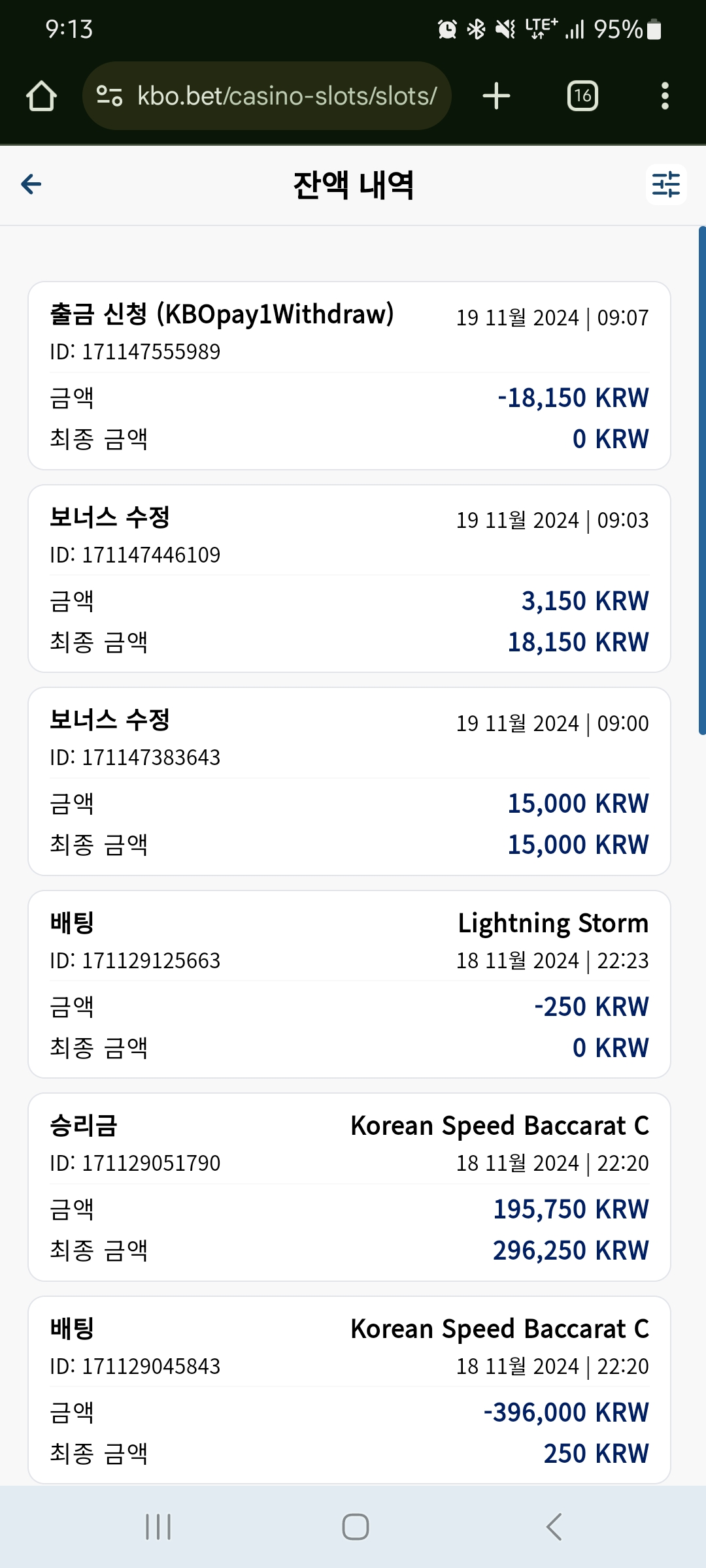
Task: Tap the browser home button
Action: tap(41, 96)
